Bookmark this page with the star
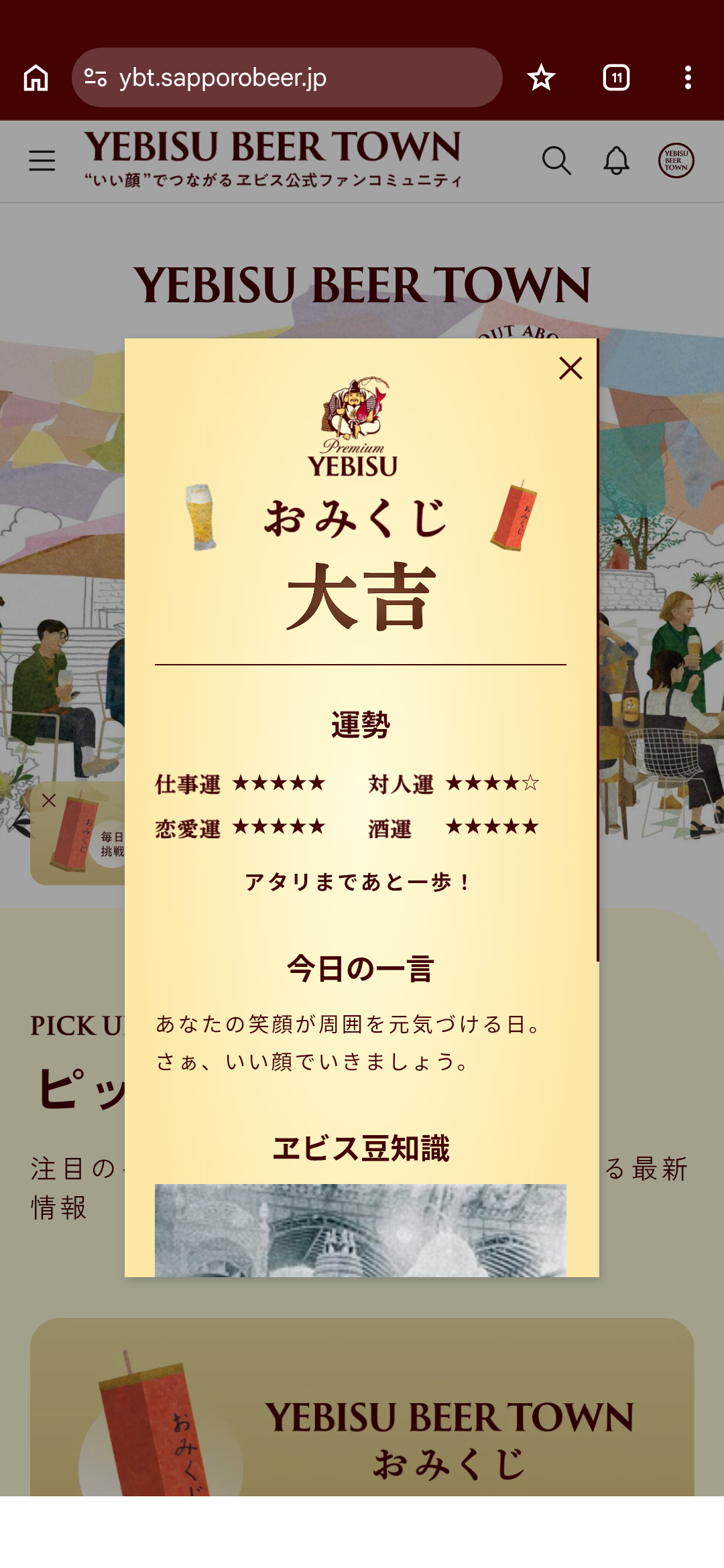This screenshot has height=1568, width=724. (x=541, y=78)
